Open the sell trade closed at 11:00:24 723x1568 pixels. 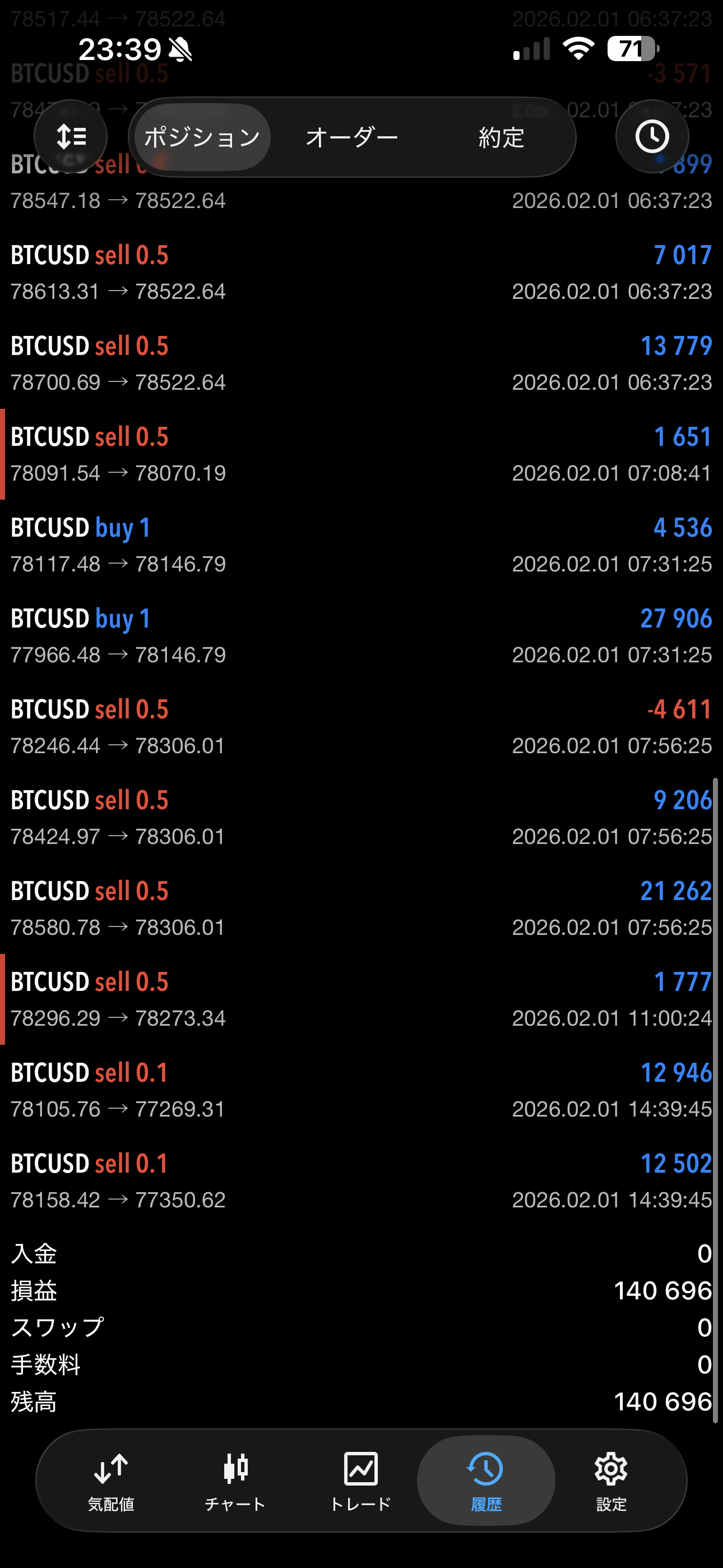coord(361,999)
